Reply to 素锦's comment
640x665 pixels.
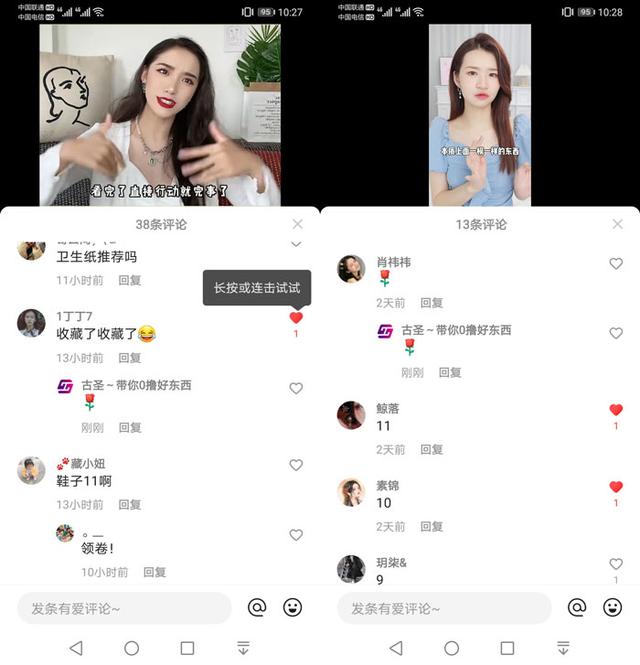[431, 526]
